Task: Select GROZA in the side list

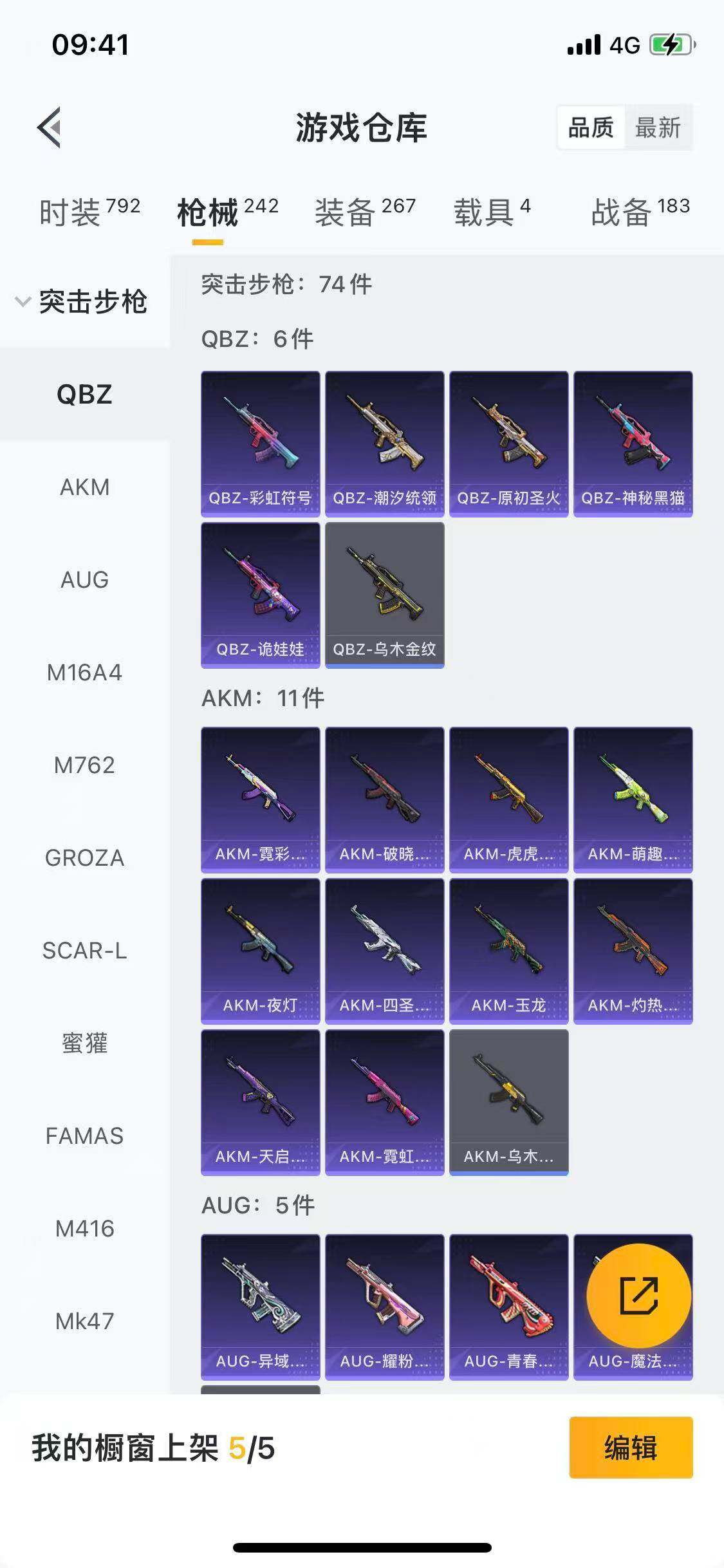Action: (84, 858)
